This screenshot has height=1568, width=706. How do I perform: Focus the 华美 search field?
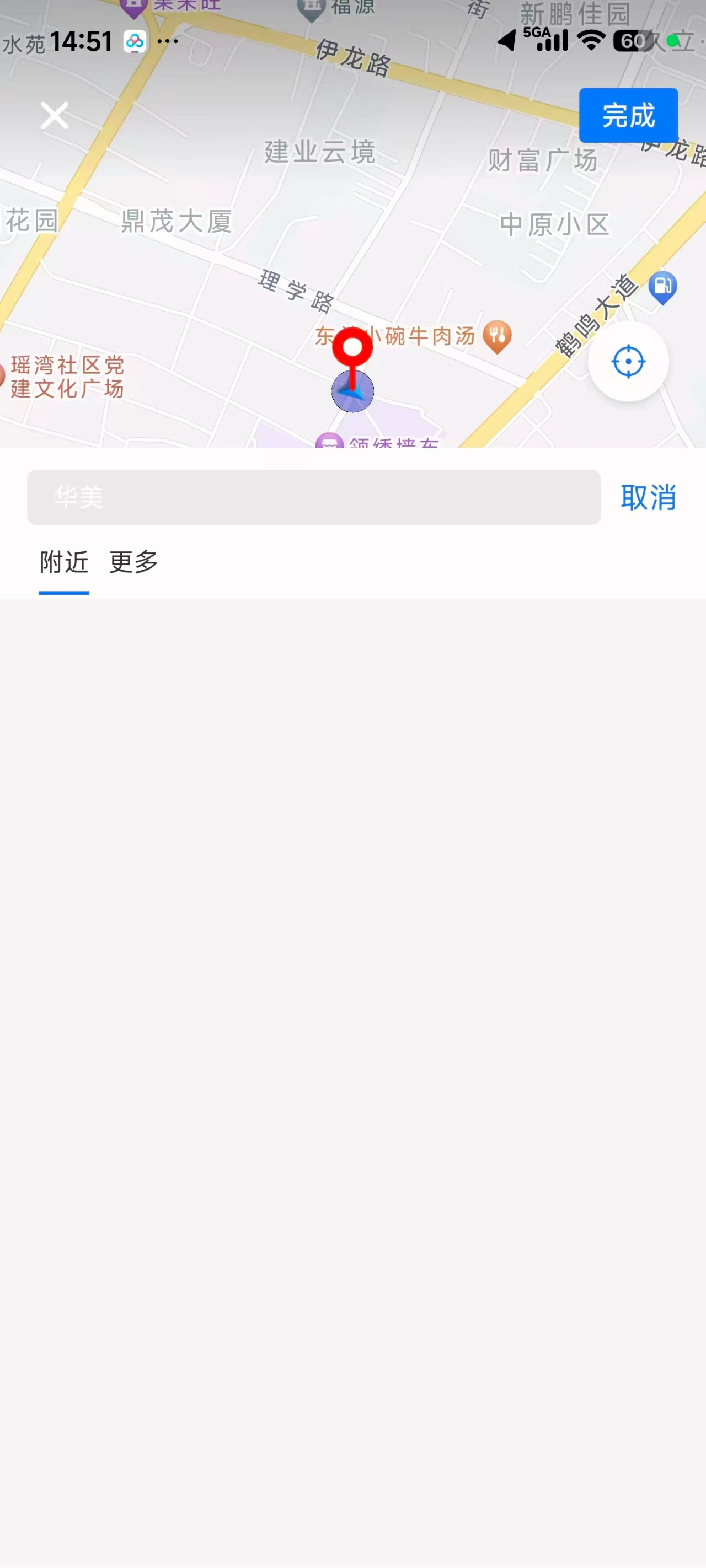pyautogui.click(x=314, y=497)
